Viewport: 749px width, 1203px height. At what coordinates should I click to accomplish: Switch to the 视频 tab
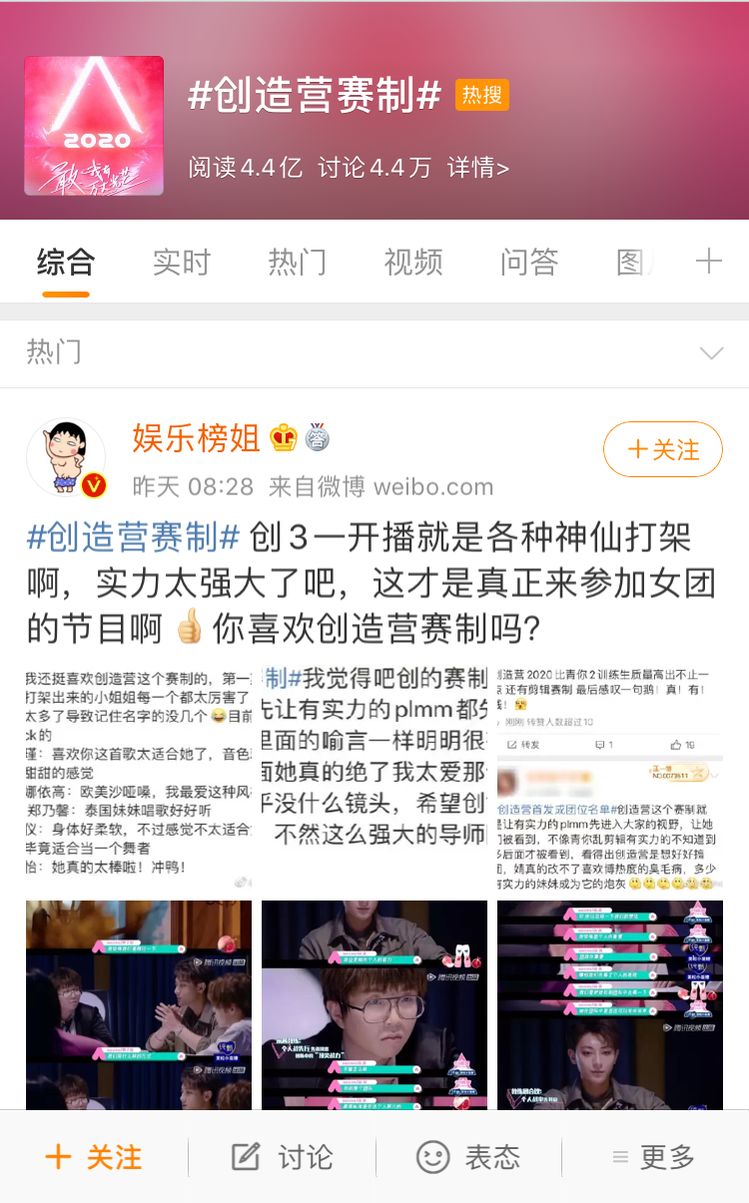coord(413,262)
